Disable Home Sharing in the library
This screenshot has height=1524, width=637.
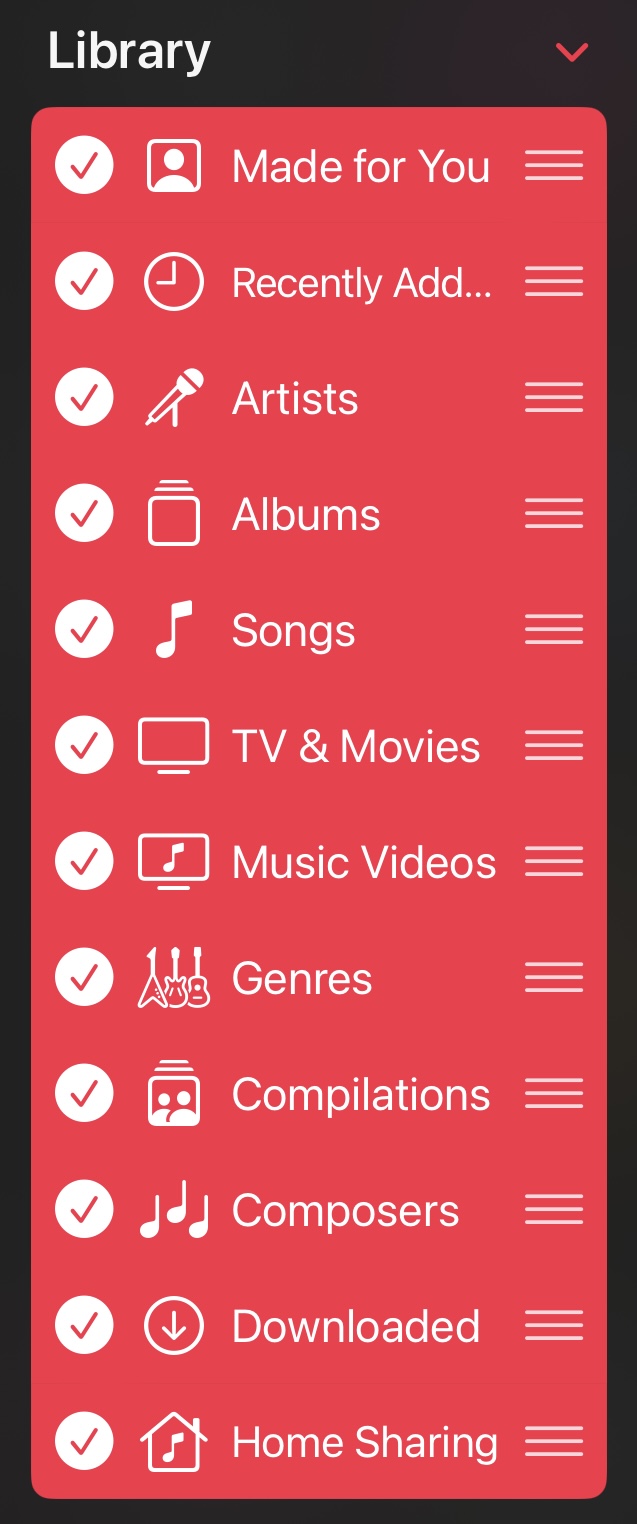click(84, 1442)
